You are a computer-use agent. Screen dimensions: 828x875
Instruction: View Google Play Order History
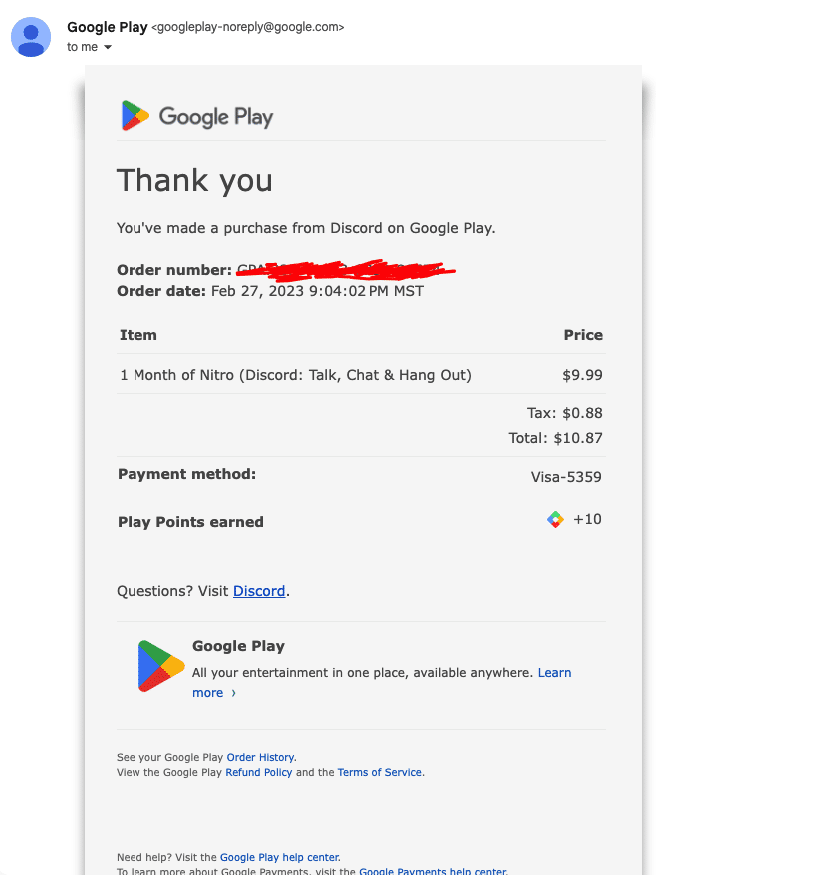tap(260, 757)
